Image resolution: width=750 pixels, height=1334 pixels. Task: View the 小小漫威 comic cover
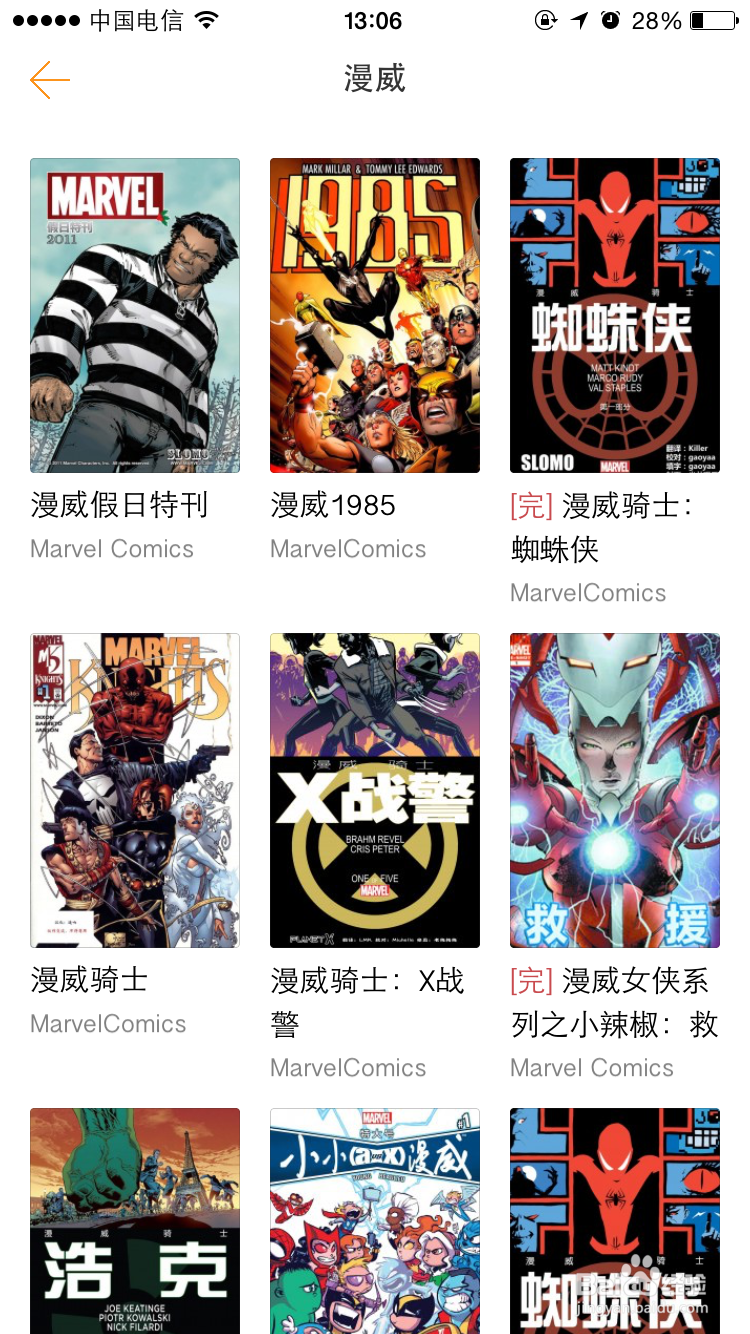click(375, 1220)
